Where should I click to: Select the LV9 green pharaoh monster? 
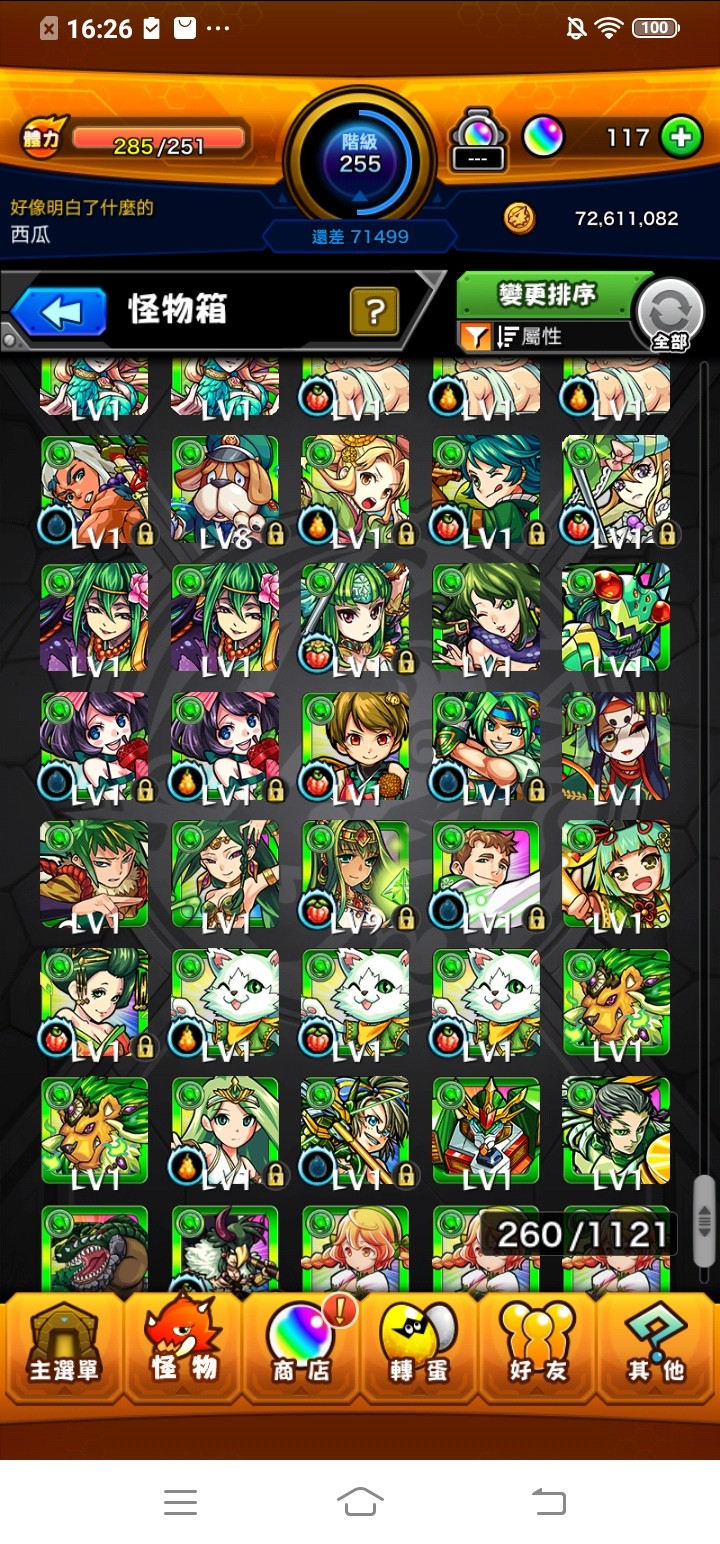click(x=355, y=874)
